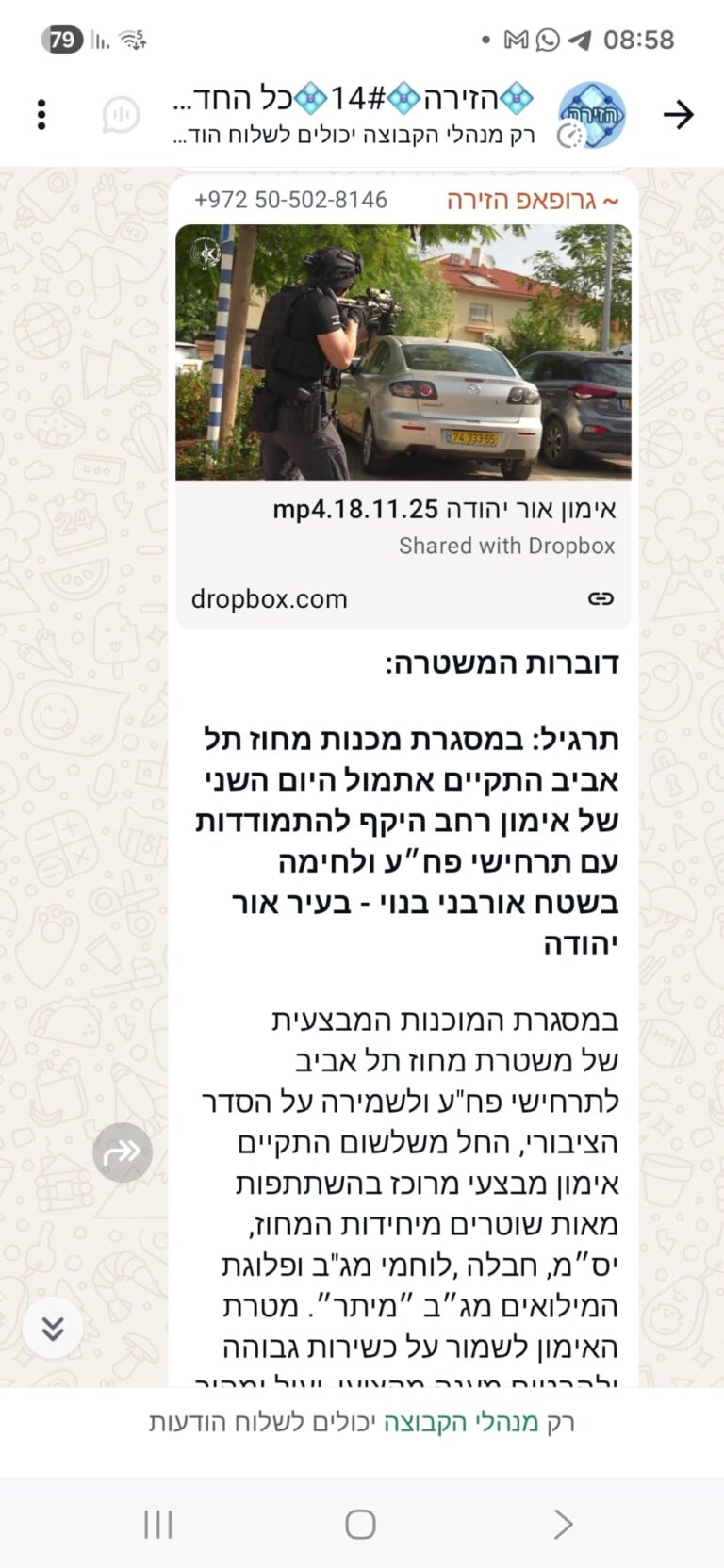Tap sender number +972 50-502-8146
This screenshot has height=1568, width=724.
pos(290,200)
